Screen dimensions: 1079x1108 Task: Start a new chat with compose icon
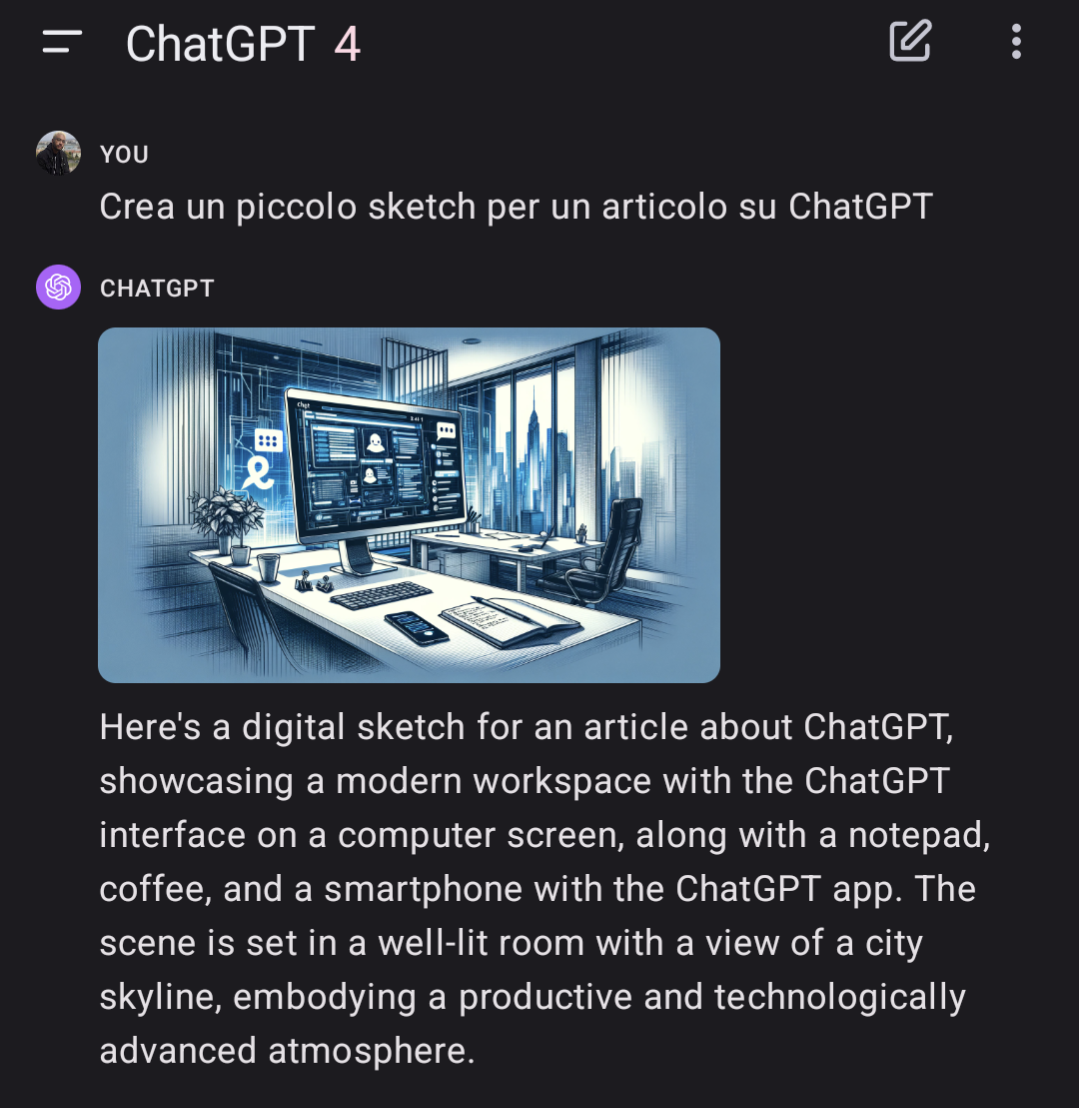[910, 42]
